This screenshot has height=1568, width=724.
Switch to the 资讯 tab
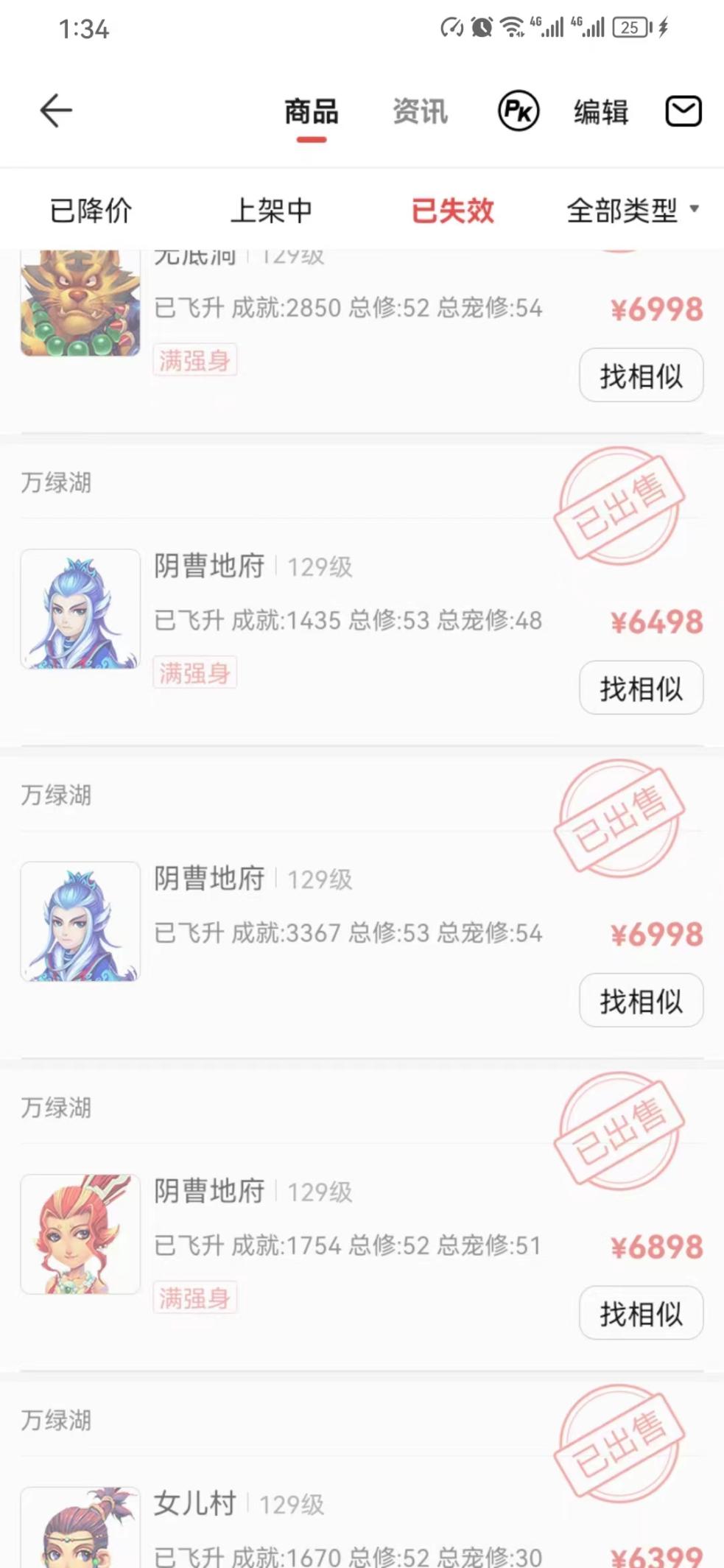click(420, 112)
